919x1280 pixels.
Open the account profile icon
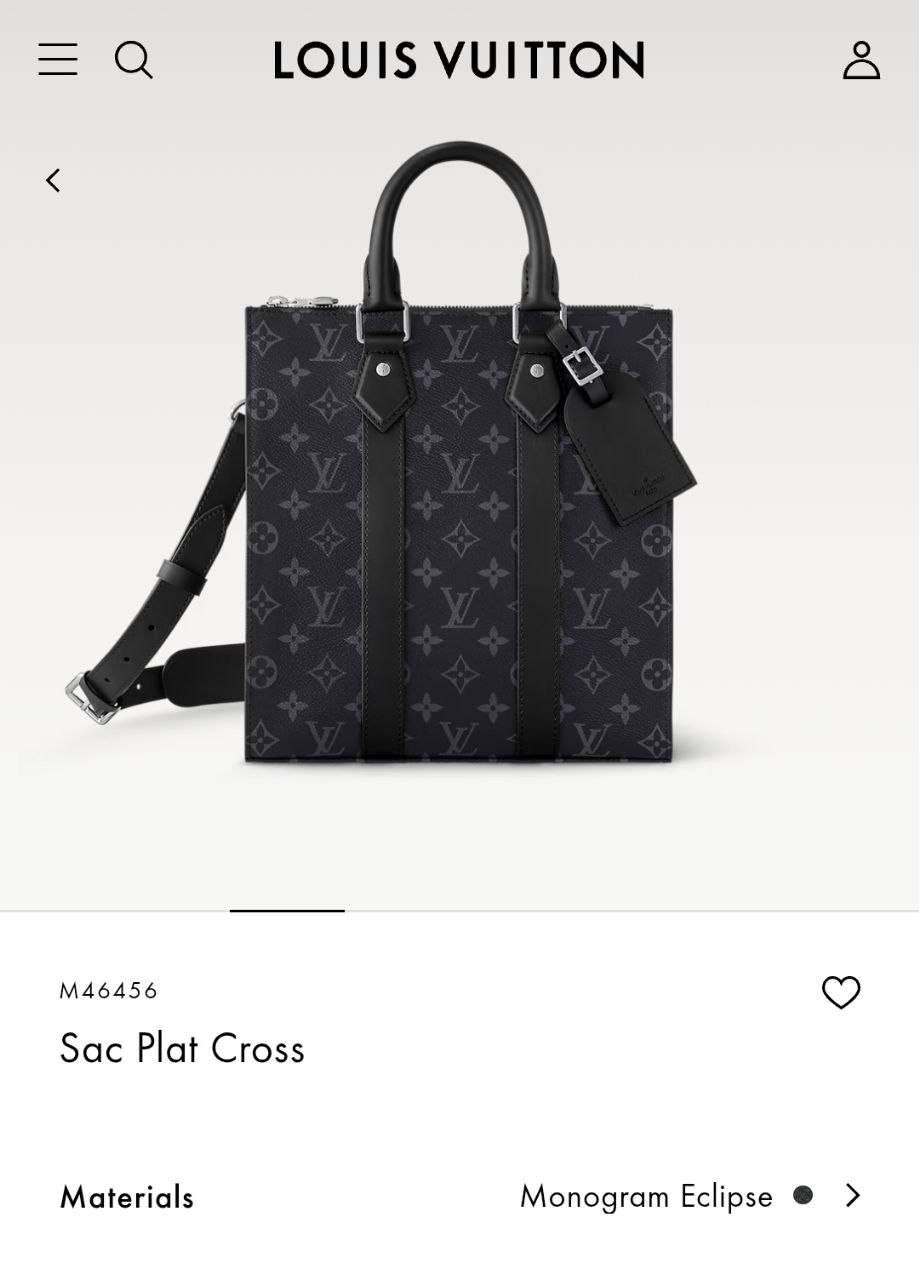pyautogui.click(x=861, y=60)
